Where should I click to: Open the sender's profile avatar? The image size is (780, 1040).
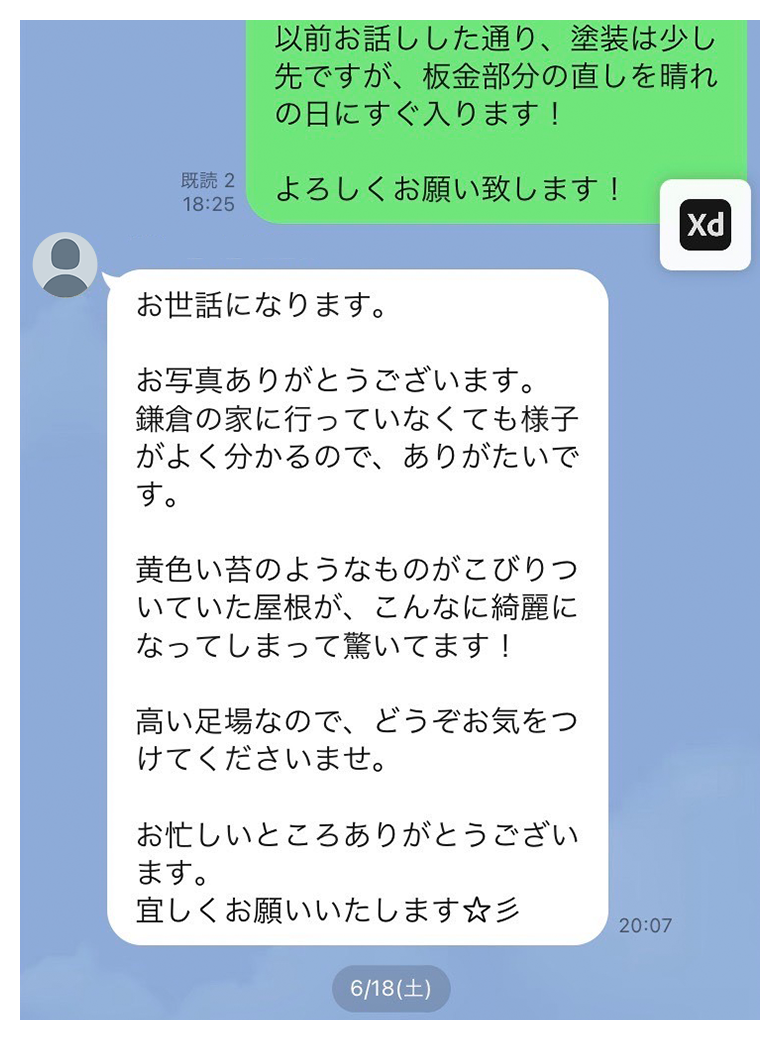pos(65,265)
